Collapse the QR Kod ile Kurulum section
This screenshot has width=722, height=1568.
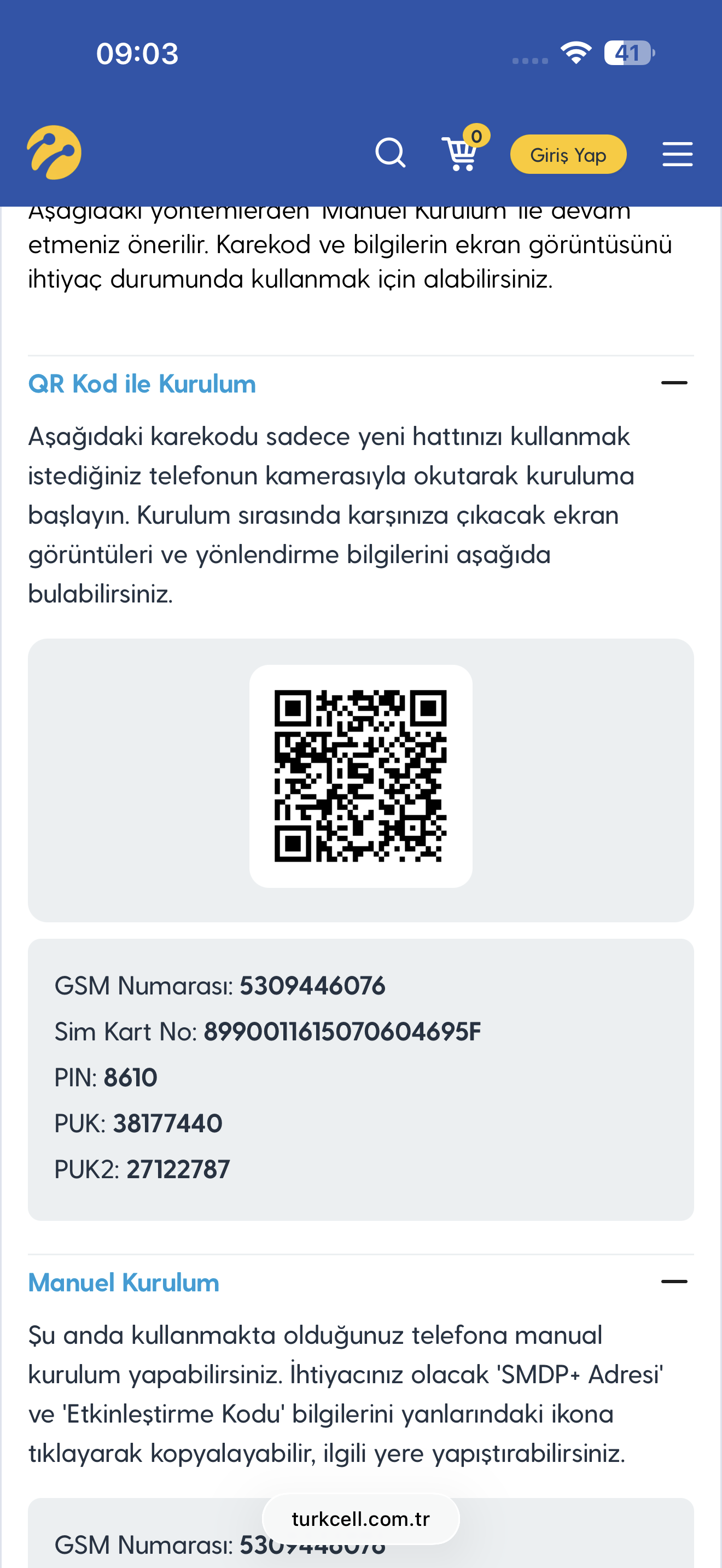click(x=673, y=383)
